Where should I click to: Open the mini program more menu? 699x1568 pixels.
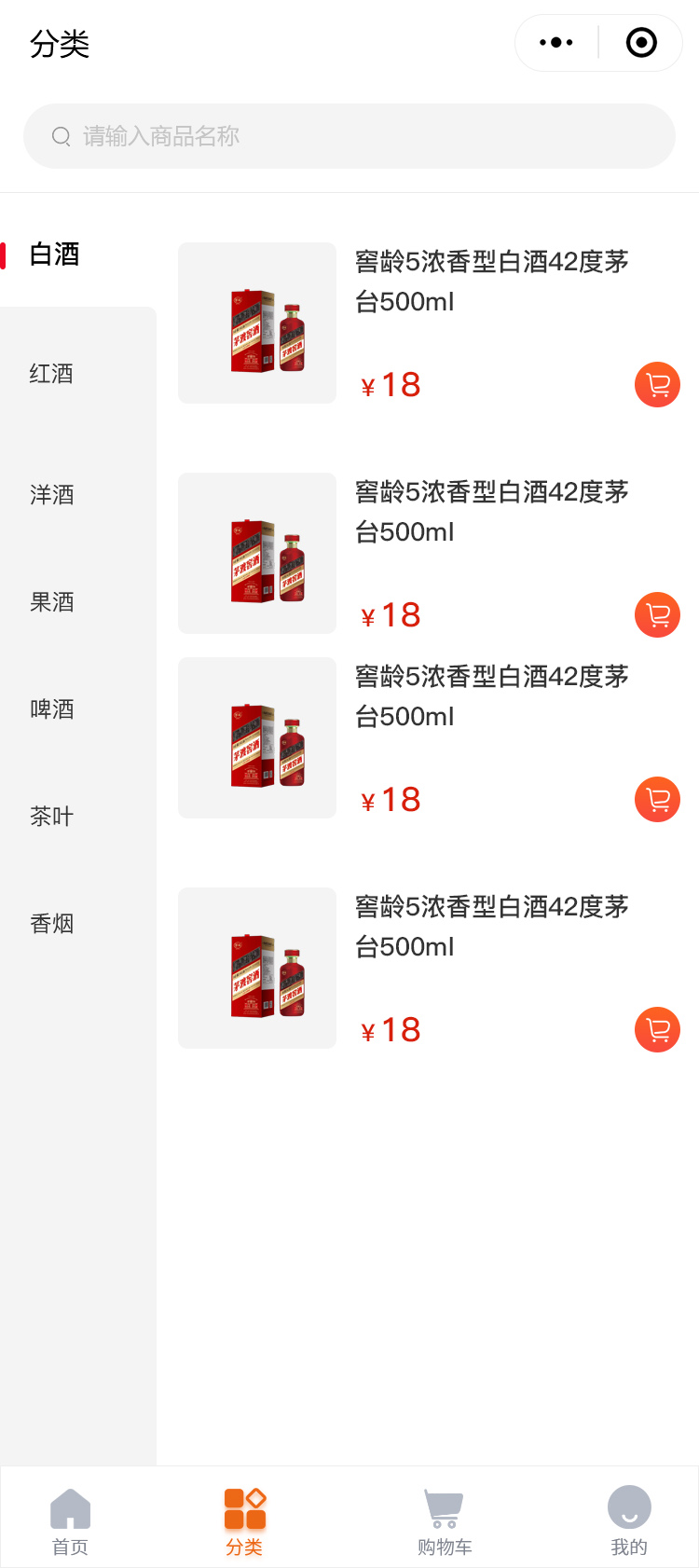556,43
